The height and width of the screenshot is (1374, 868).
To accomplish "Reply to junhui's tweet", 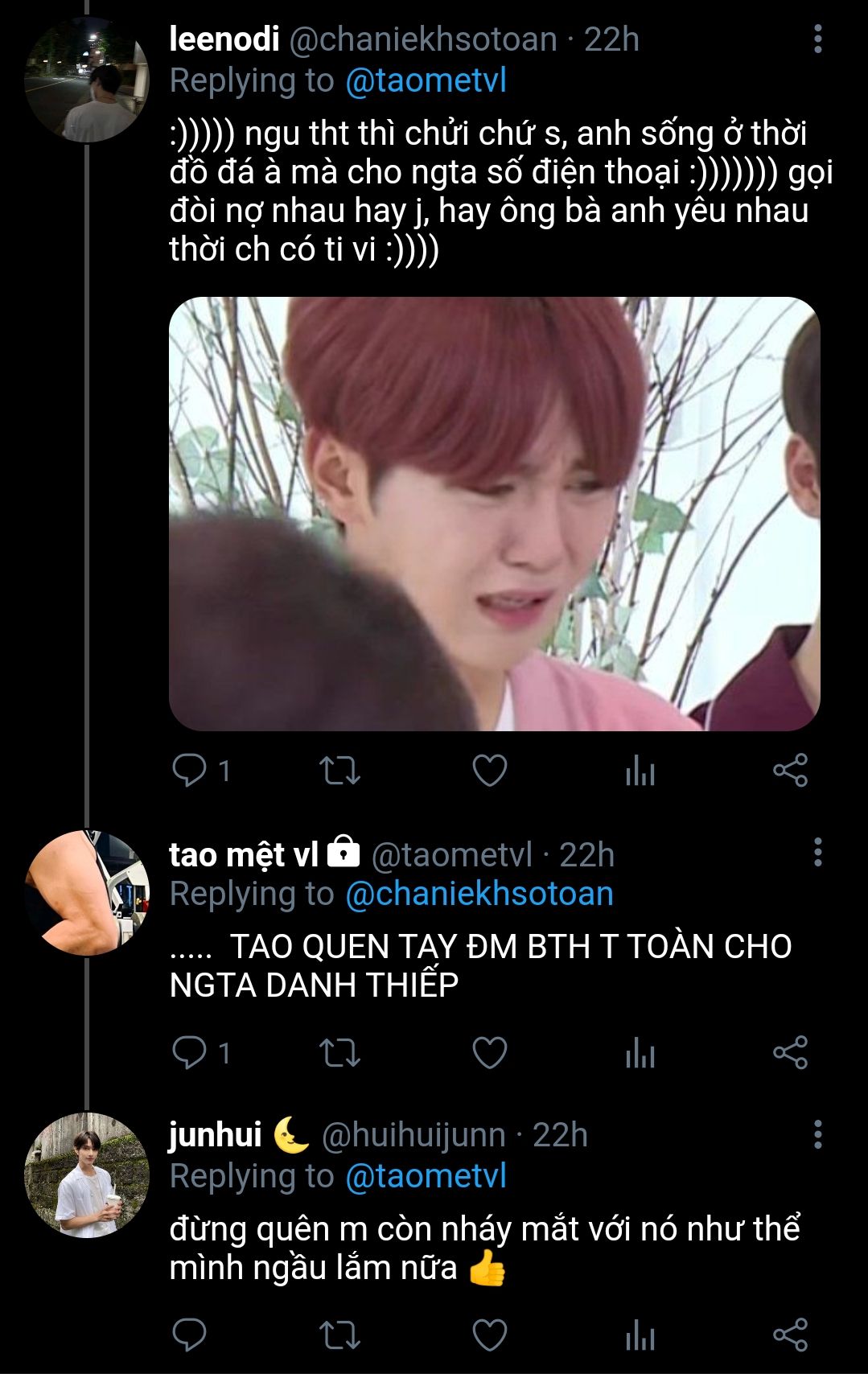I will (x=190, y=1335).
